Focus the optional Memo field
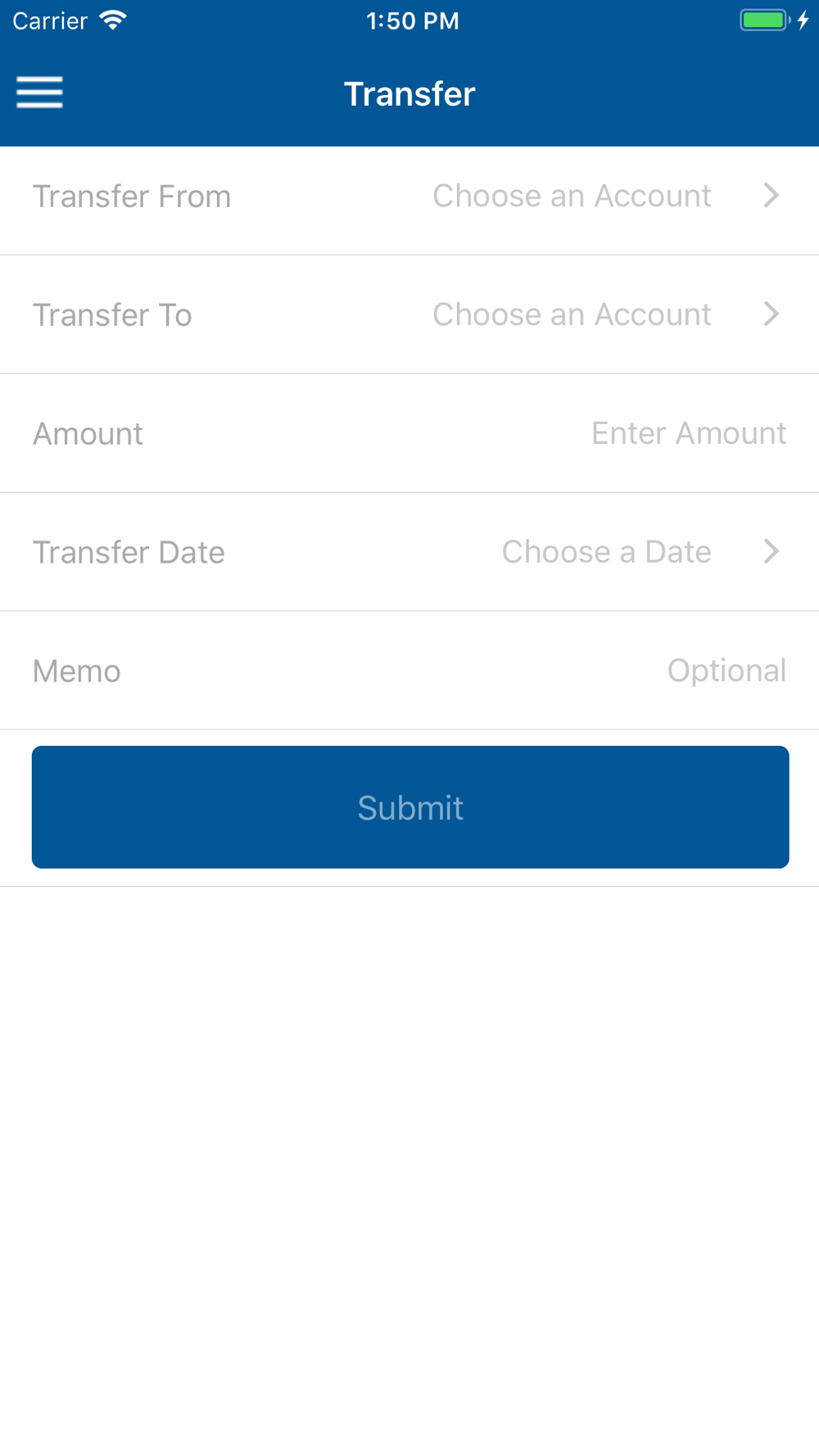819x1456 pixels. pyautogui.click(x=726, y=671)
